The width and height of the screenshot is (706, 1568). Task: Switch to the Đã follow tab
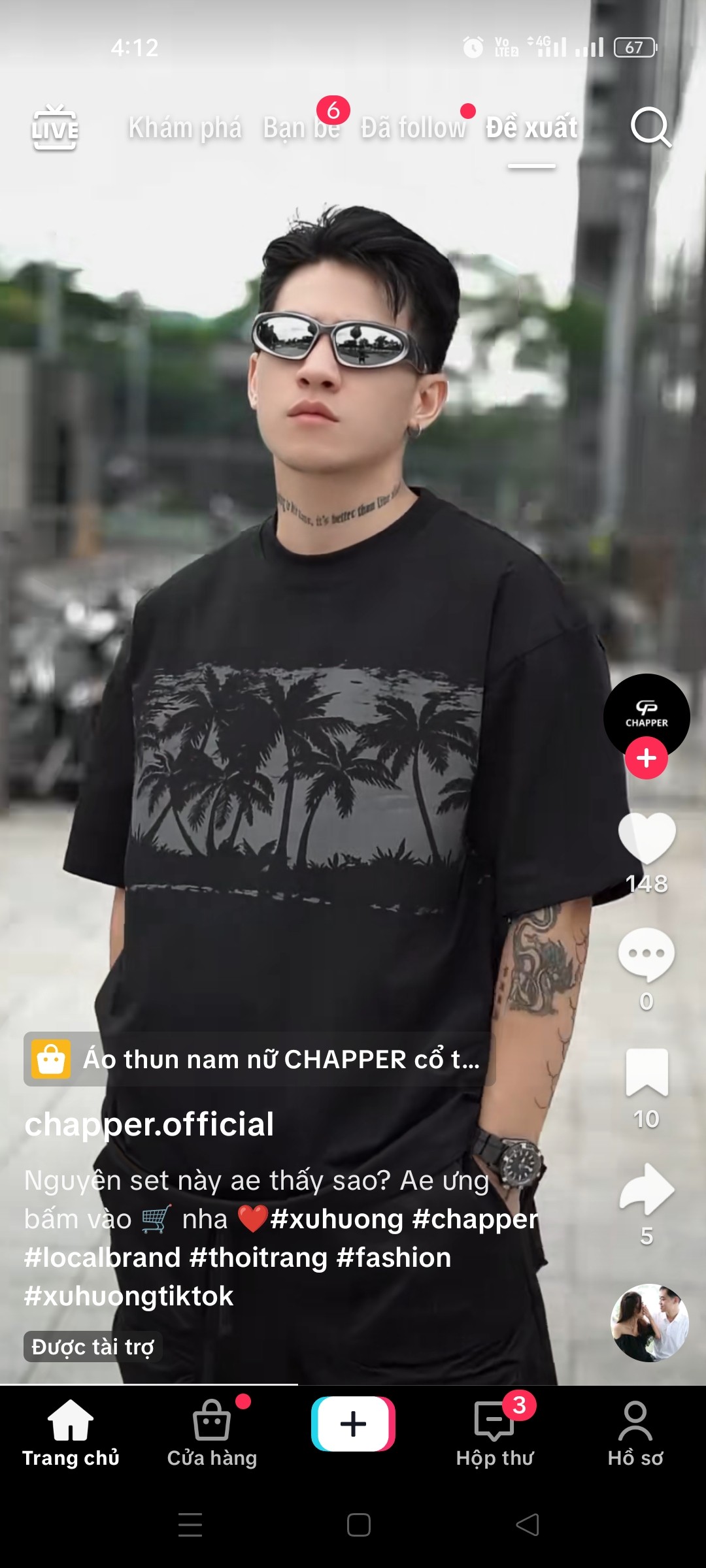click(x=413, y=128)
